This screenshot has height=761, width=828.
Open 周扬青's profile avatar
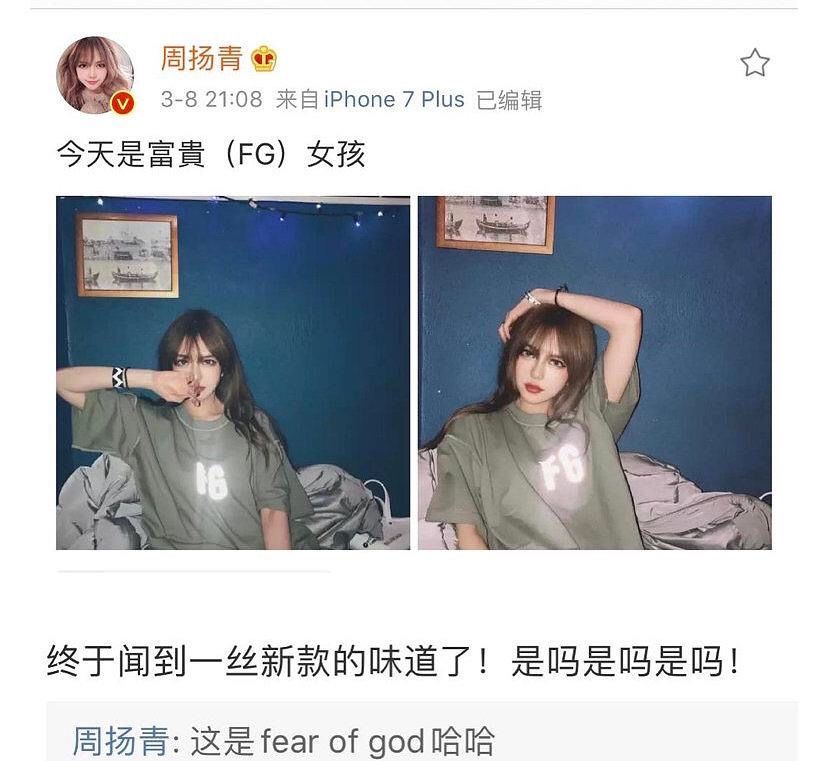pyautogui.click(x=97, y=75)
